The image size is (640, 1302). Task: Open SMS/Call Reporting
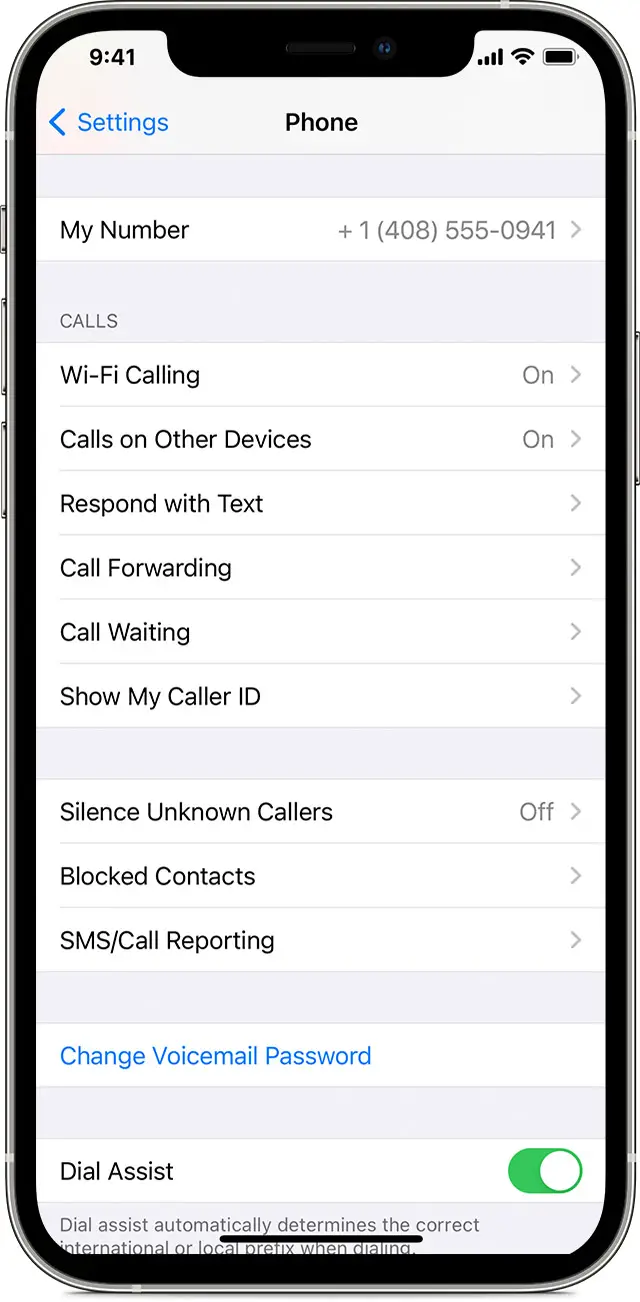(320, 940)
